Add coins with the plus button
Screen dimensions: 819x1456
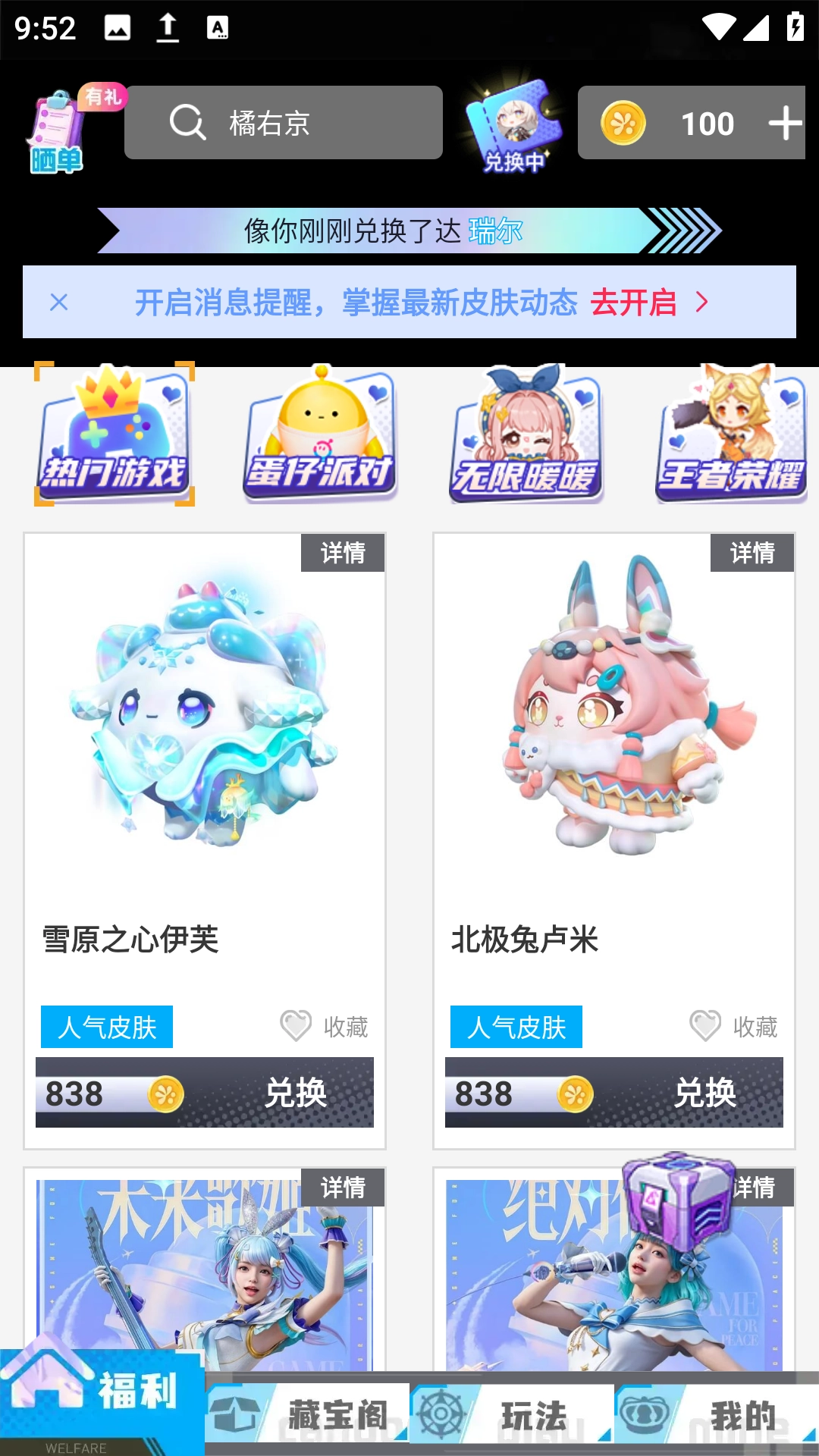click(785, 123)
